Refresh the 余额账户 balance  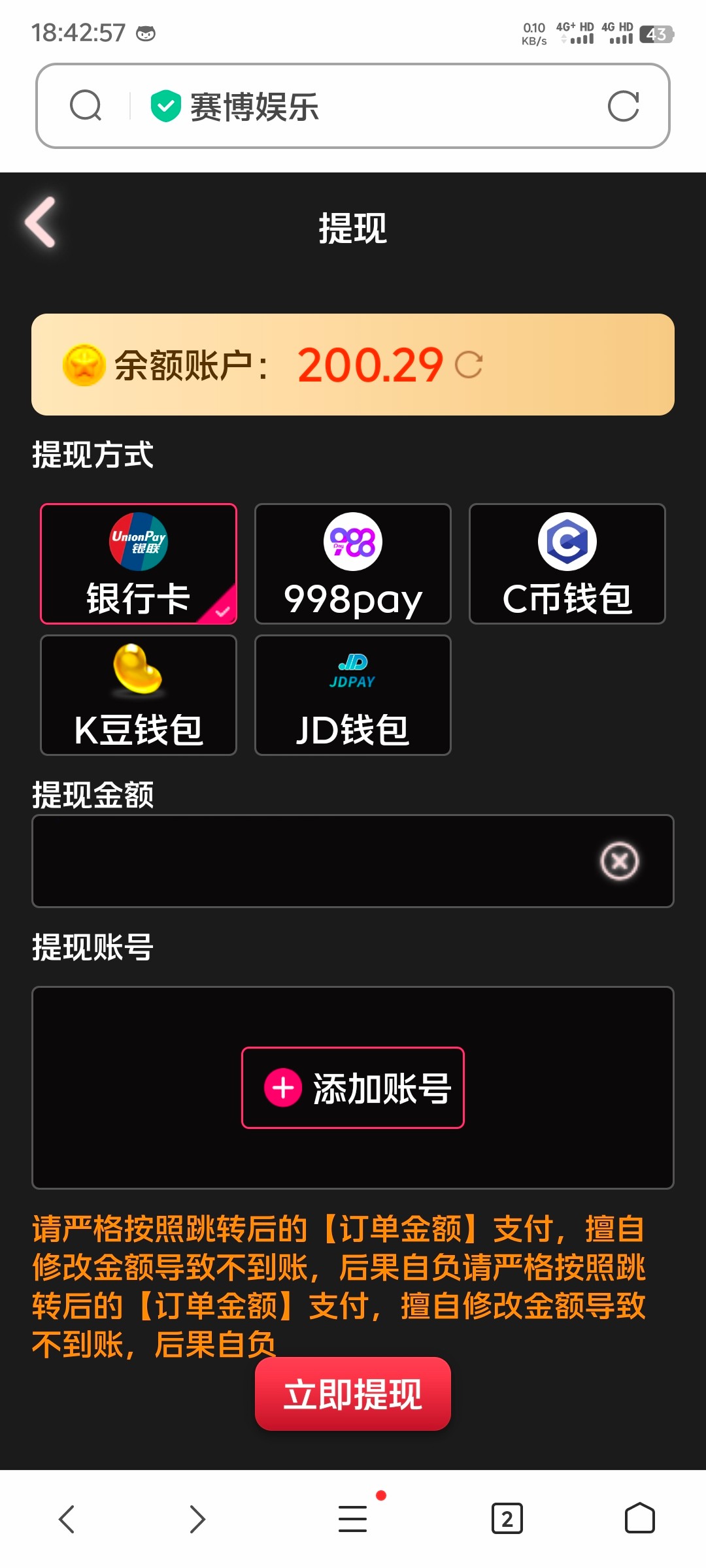469,365
